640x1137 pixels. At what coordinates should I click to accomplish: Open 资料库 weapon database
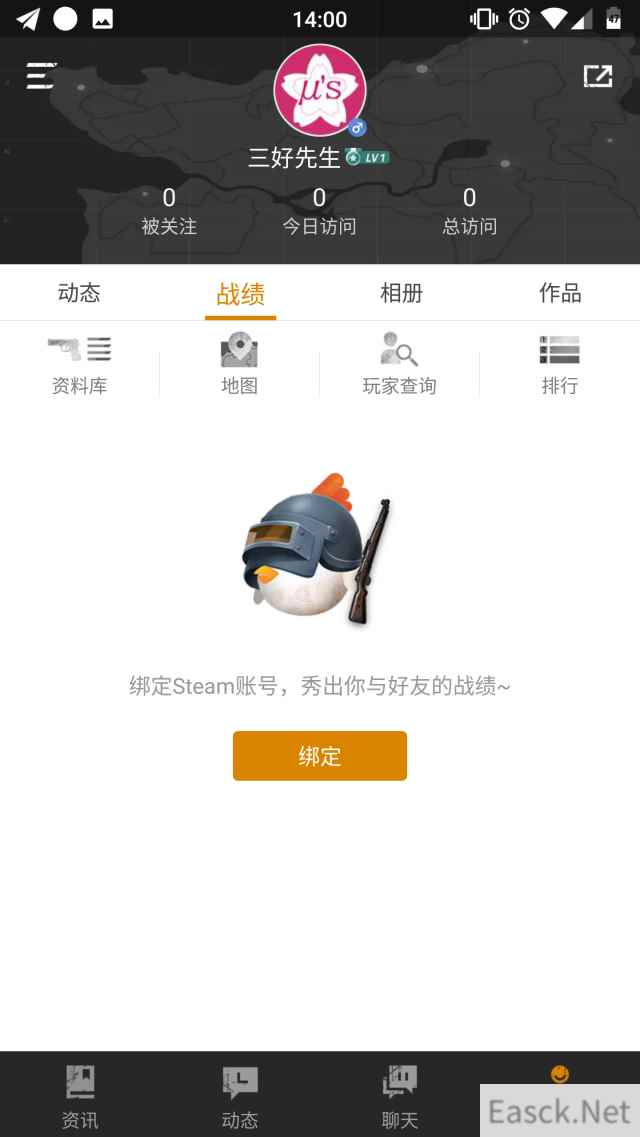(79, 364)
